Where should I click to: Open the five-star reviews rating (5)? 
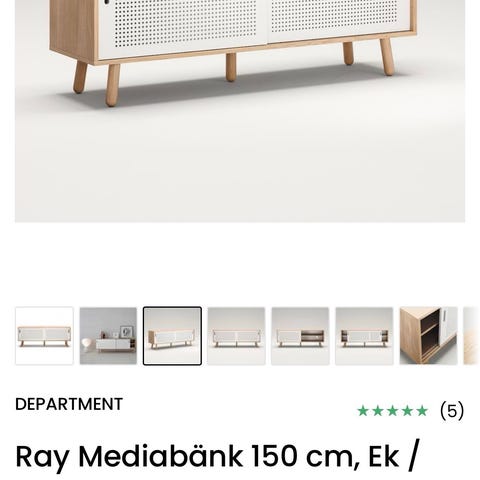[x=411, y=411]
